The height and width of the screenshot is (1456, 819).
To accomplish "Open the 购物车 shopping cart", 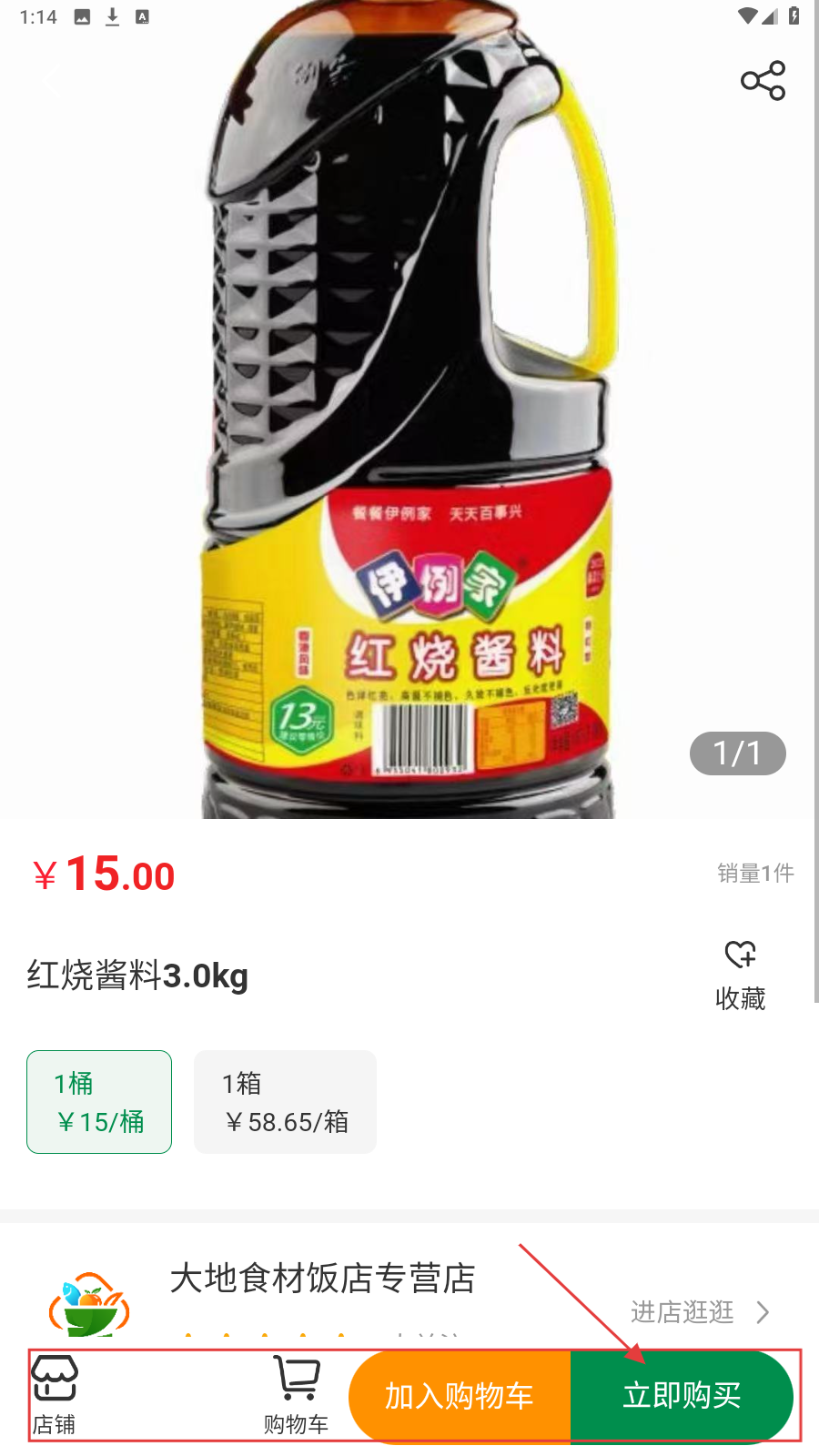I will pyautogui.click(x=297, y=1395).
